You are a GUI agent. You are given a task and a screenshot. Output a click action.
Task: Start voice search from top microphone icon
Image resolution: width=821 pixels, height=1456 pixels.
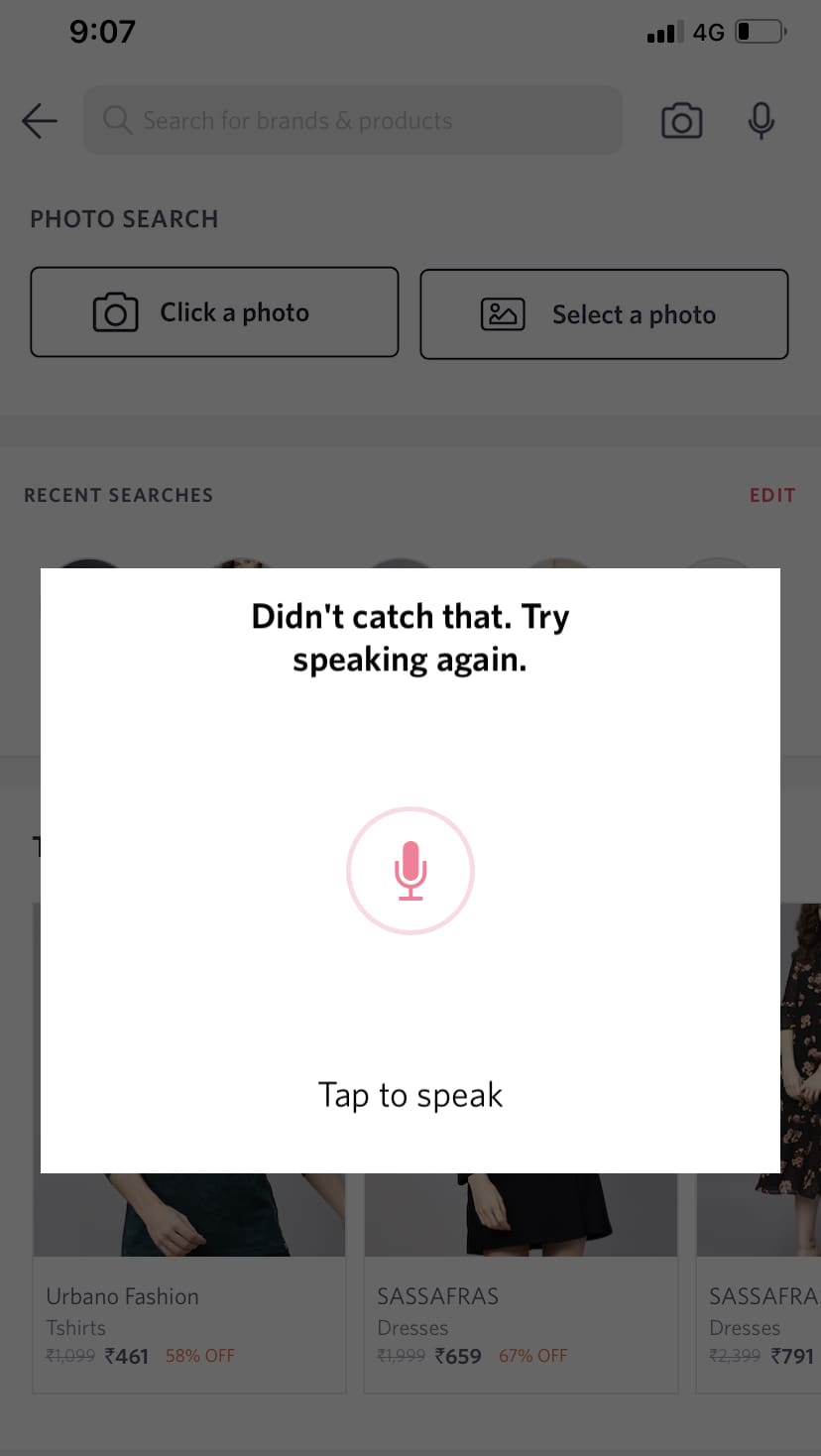[761, 121]
